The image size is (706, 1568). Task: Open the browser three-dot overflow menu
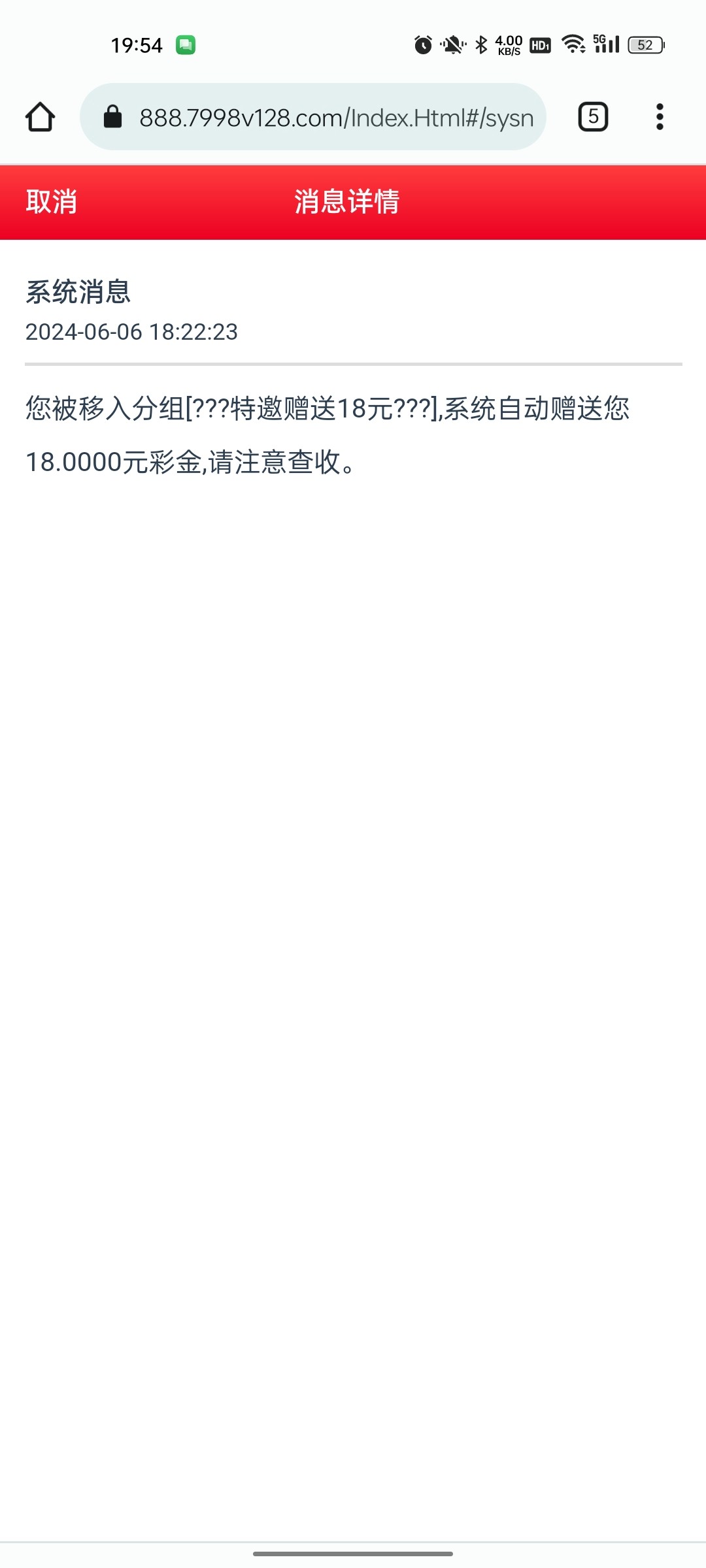point(660,116)
